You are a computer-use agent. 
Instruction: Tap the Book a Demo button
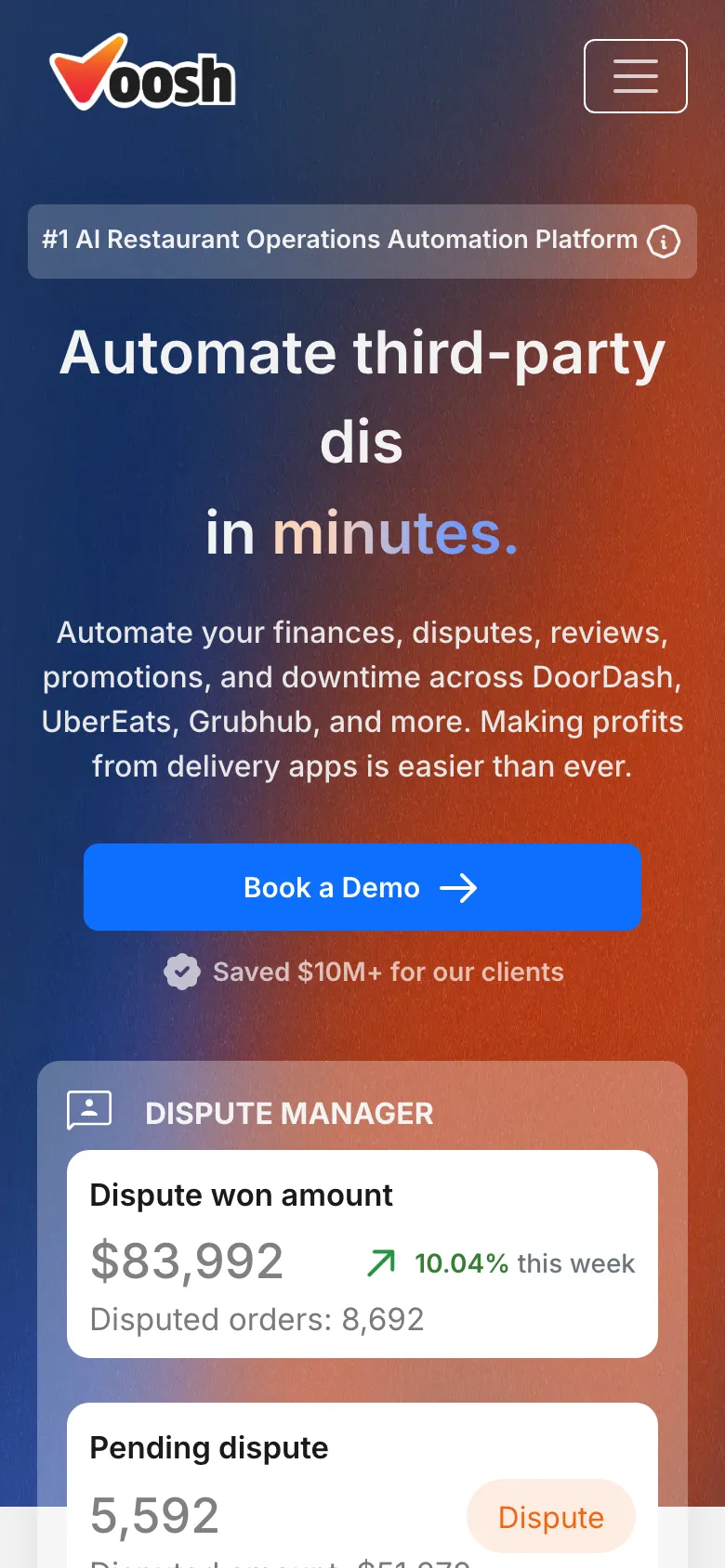point(362,887)
